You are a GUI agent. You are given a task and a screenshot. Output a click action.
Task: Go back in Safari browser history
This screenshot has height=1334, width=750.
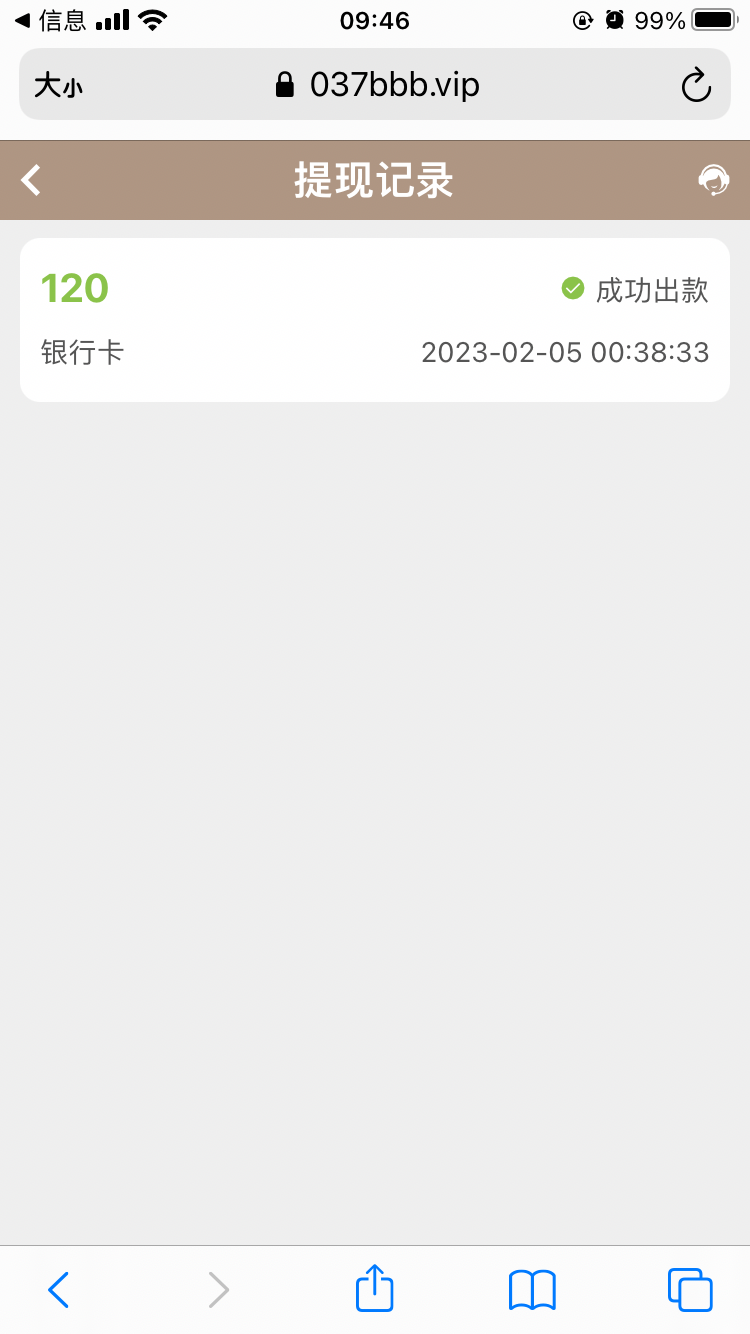pyautogui.click(x=59, y=1289)
